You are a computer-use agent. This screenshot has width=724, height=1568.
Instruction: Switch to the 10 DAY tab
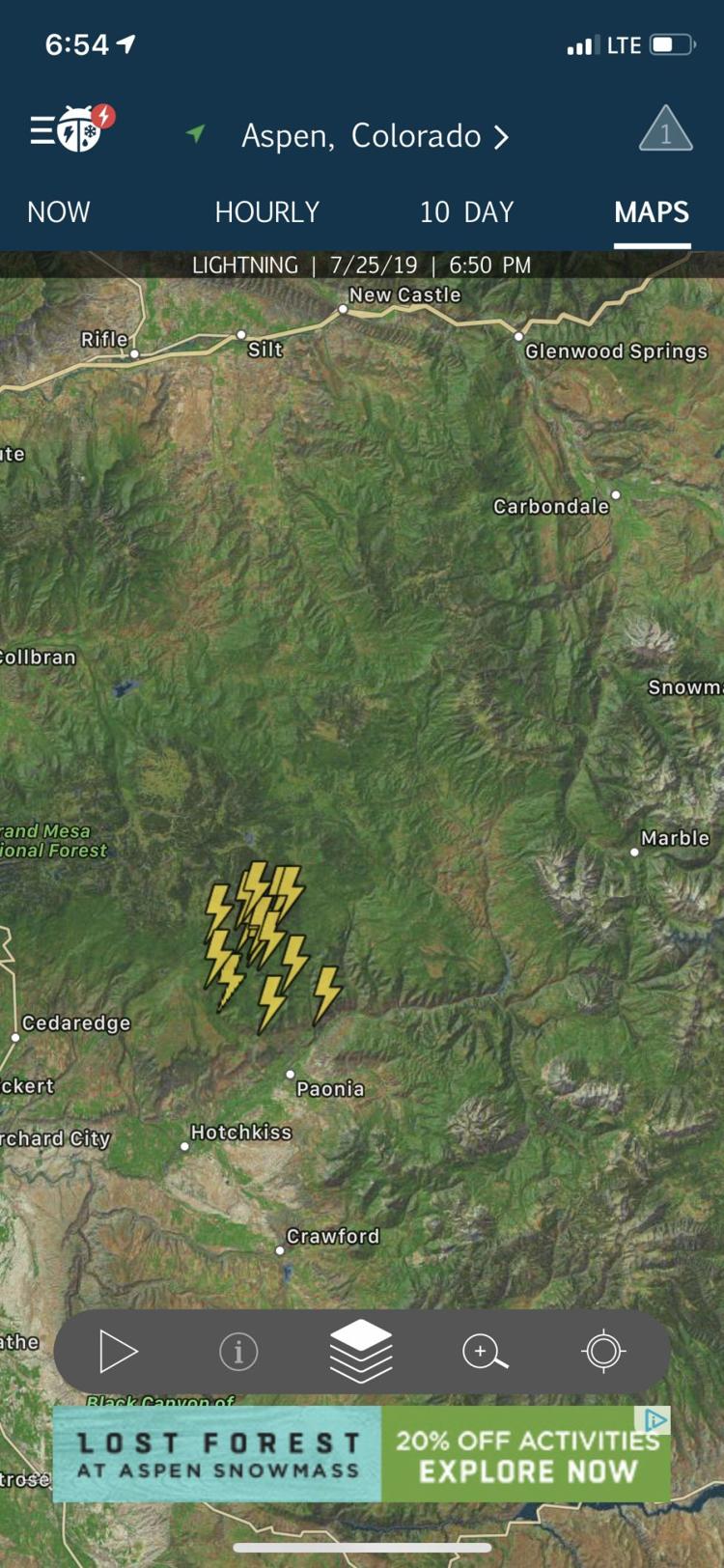[x=466, y=212]
